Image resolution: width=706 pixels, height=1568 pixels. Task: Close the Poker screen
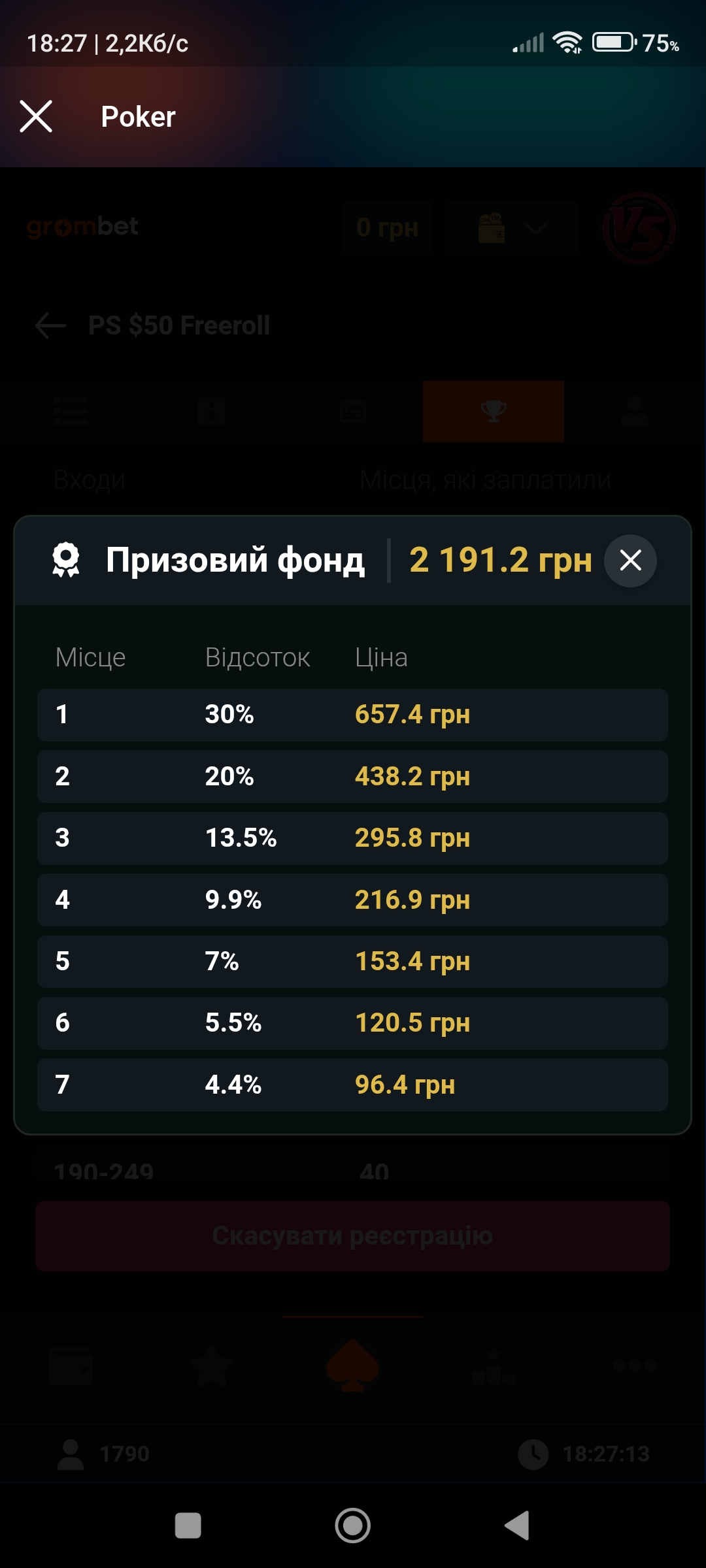point(36,117)
